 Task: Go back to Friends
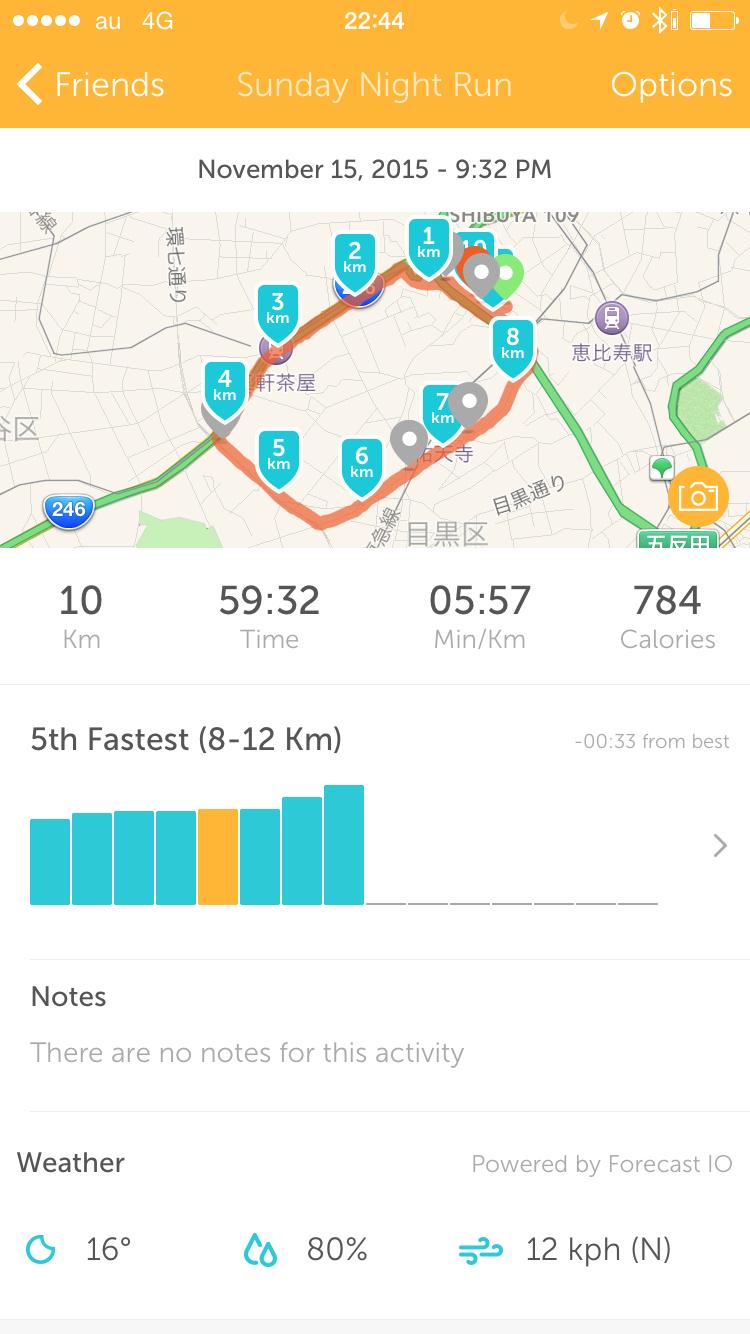(x=90, y=85)
